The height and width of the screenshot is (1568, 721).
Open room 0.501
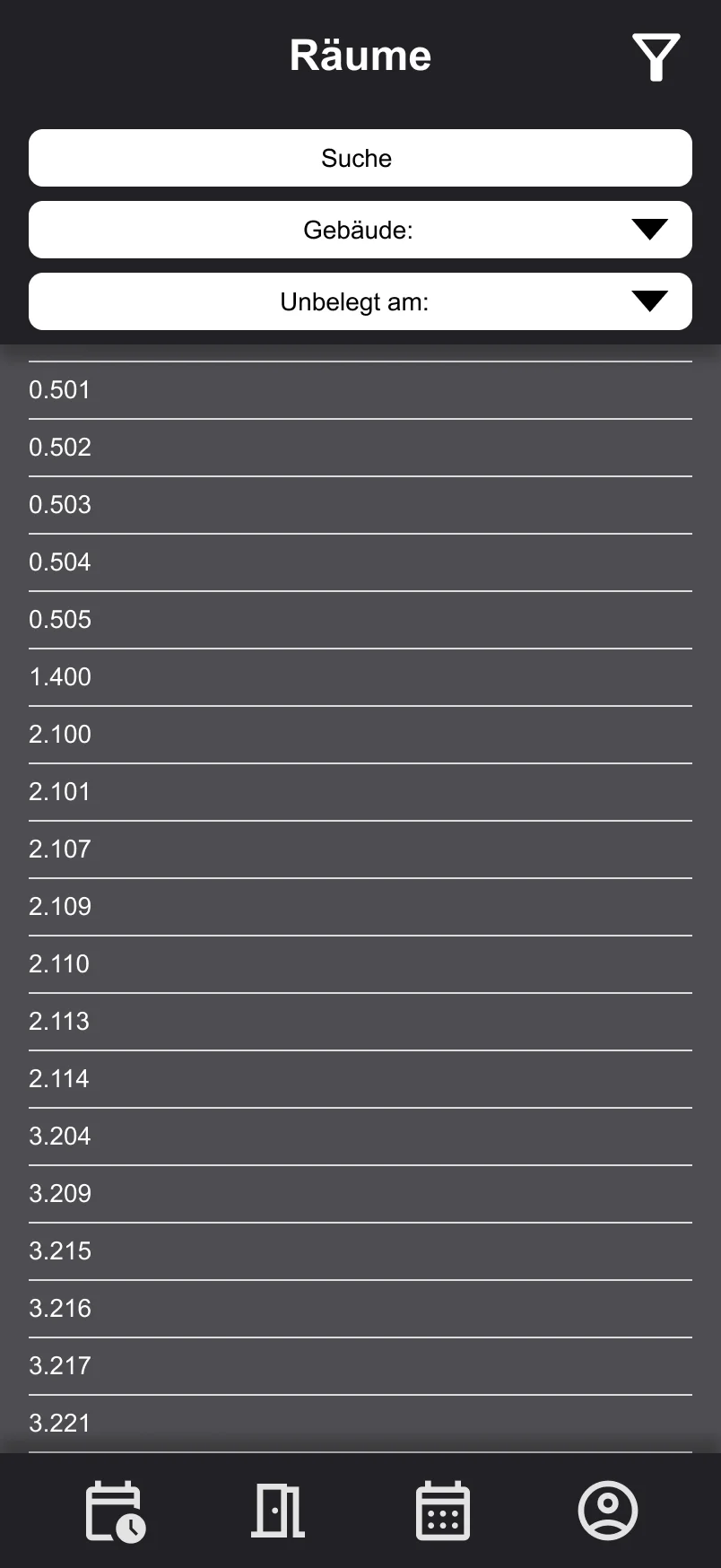pyautogui.click(x=360, y=390)
